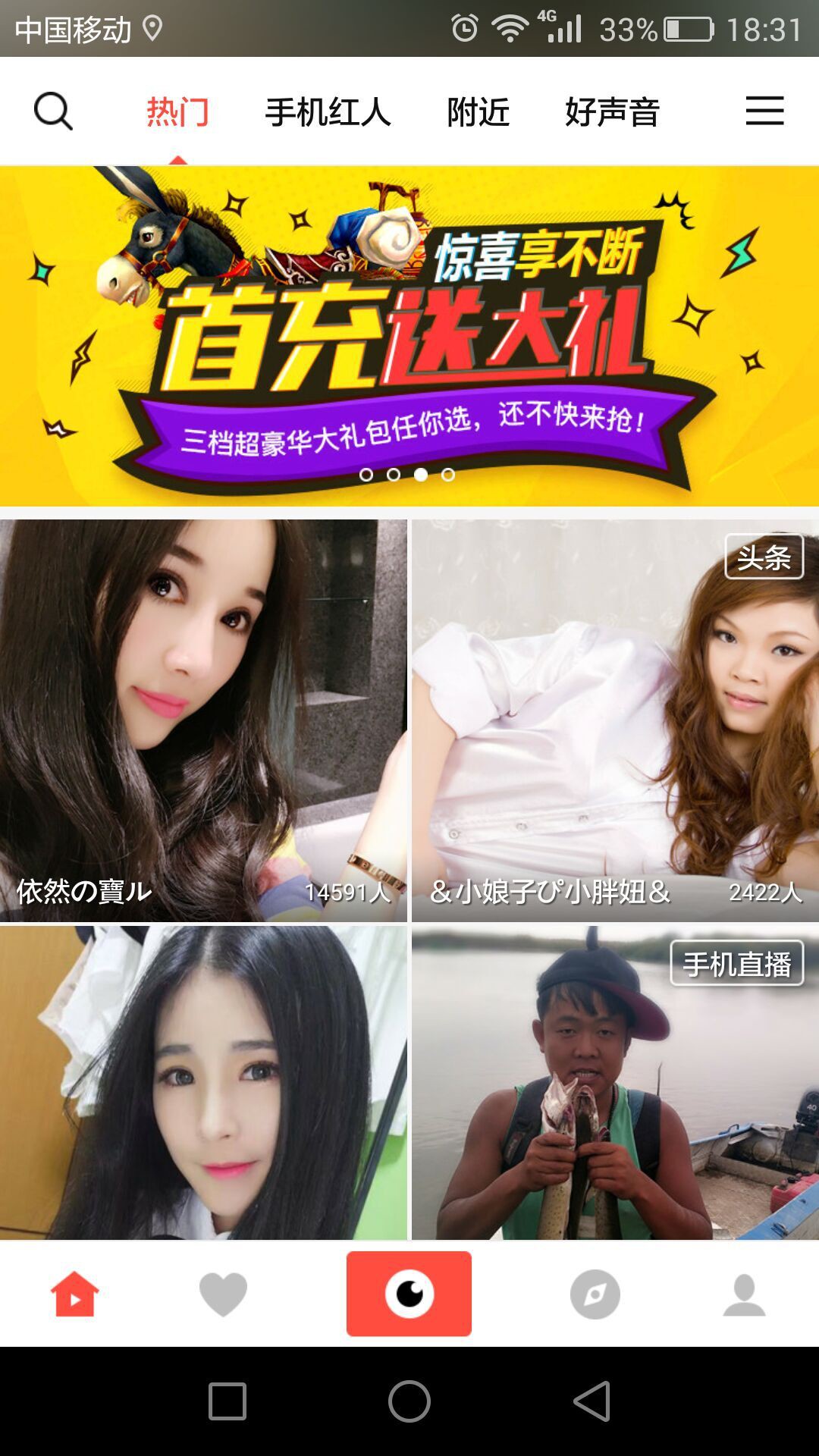Watch the 手机直播 fisherman stream
This screenshot has width=819, height=1456.
pos(615,1084)
